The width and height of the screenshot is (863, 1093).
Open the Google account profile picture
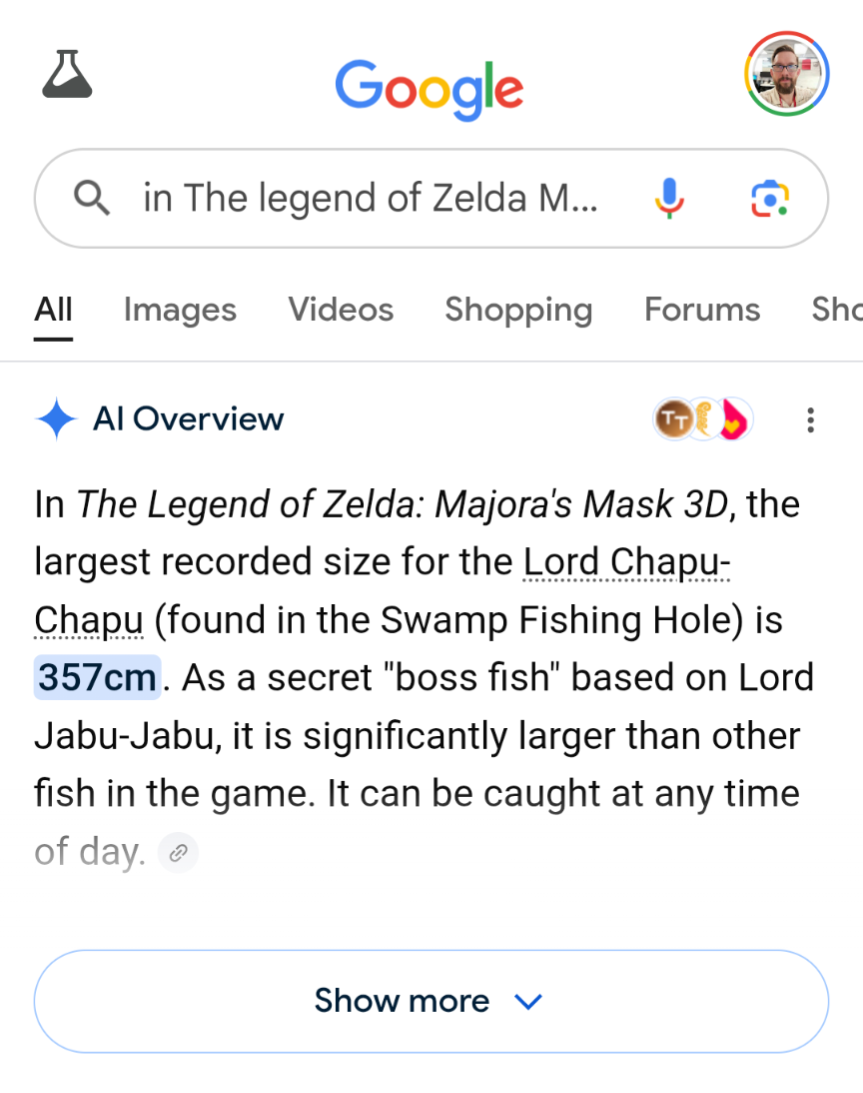(786, 74)
